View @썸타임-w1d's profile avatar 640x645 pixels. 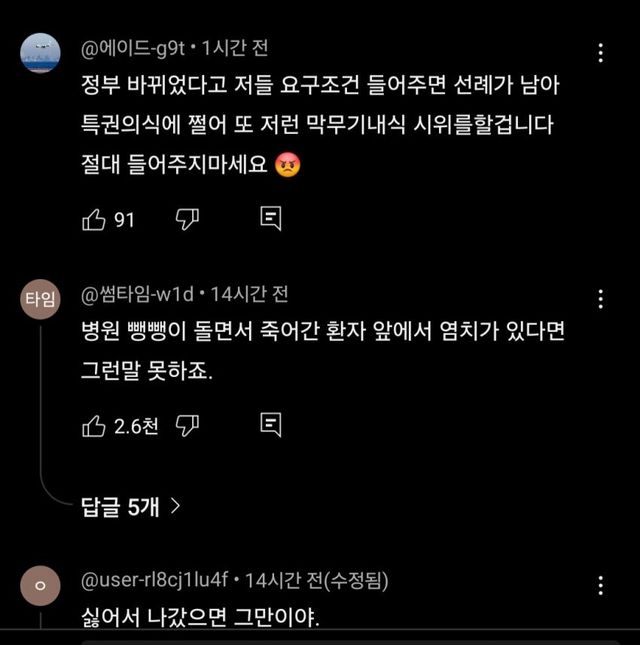coord(40,300)
